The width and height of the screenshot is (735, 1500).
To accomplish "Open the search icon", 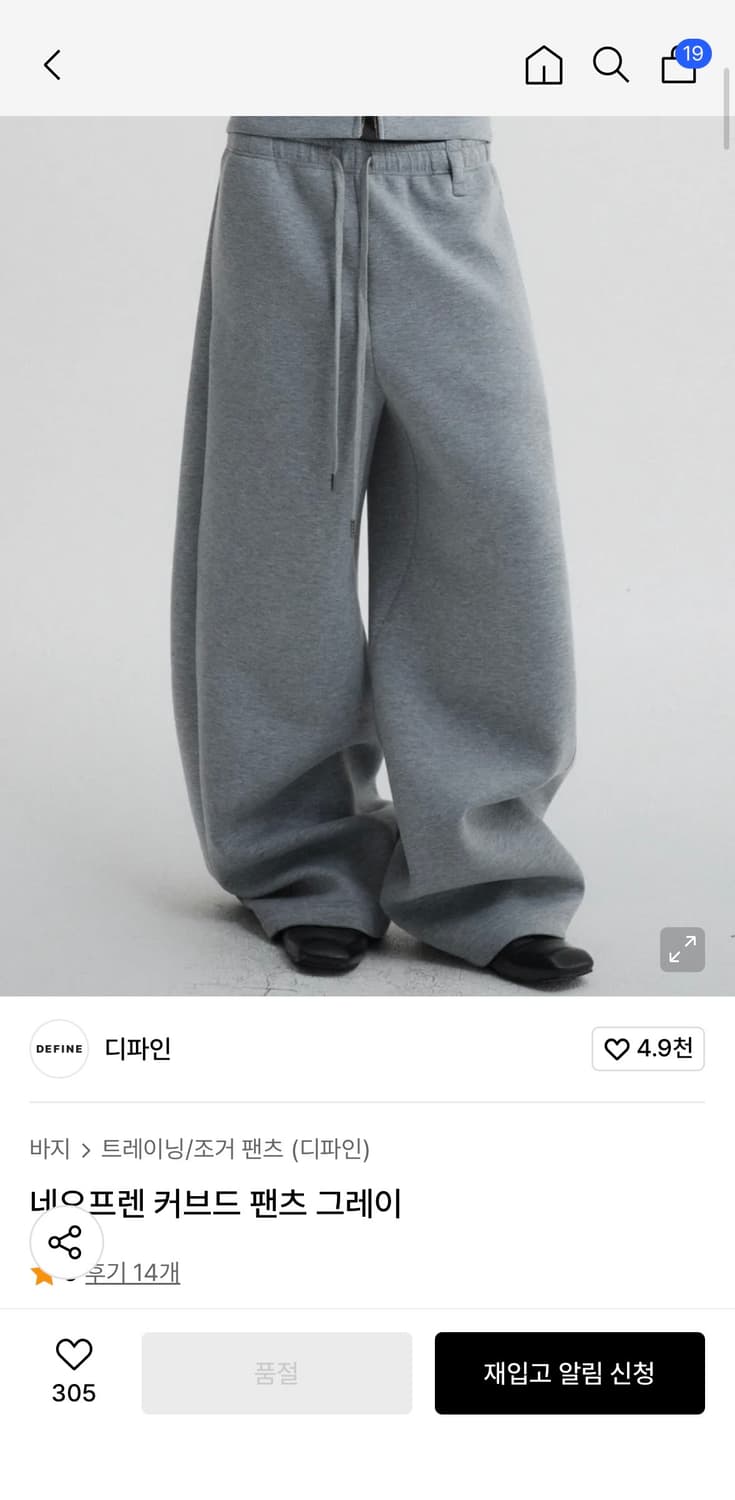I will click(x=610, y=66).
